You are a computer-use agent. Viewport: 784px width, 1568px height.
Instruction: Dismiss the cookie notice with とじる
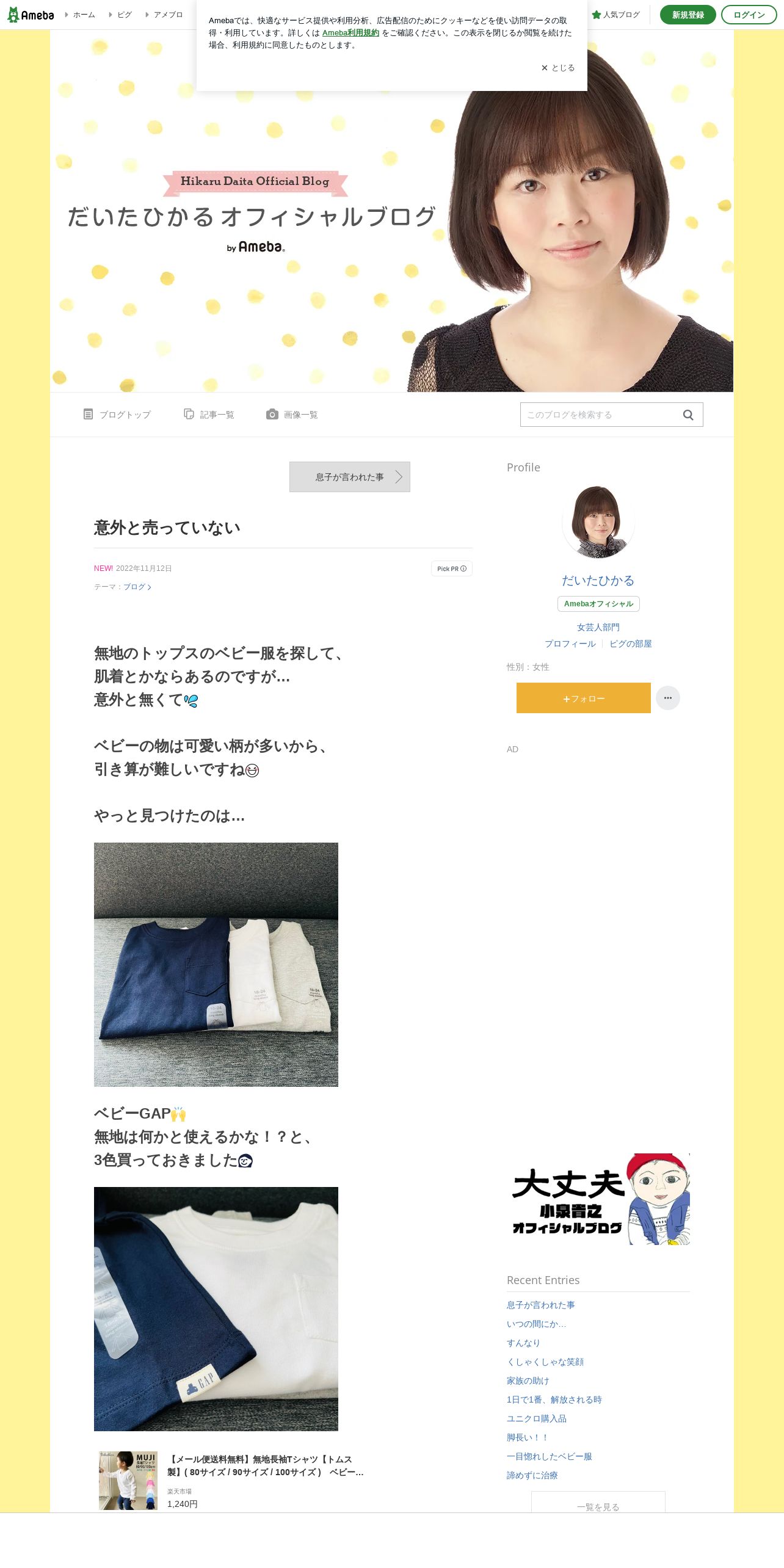(558, 68)
